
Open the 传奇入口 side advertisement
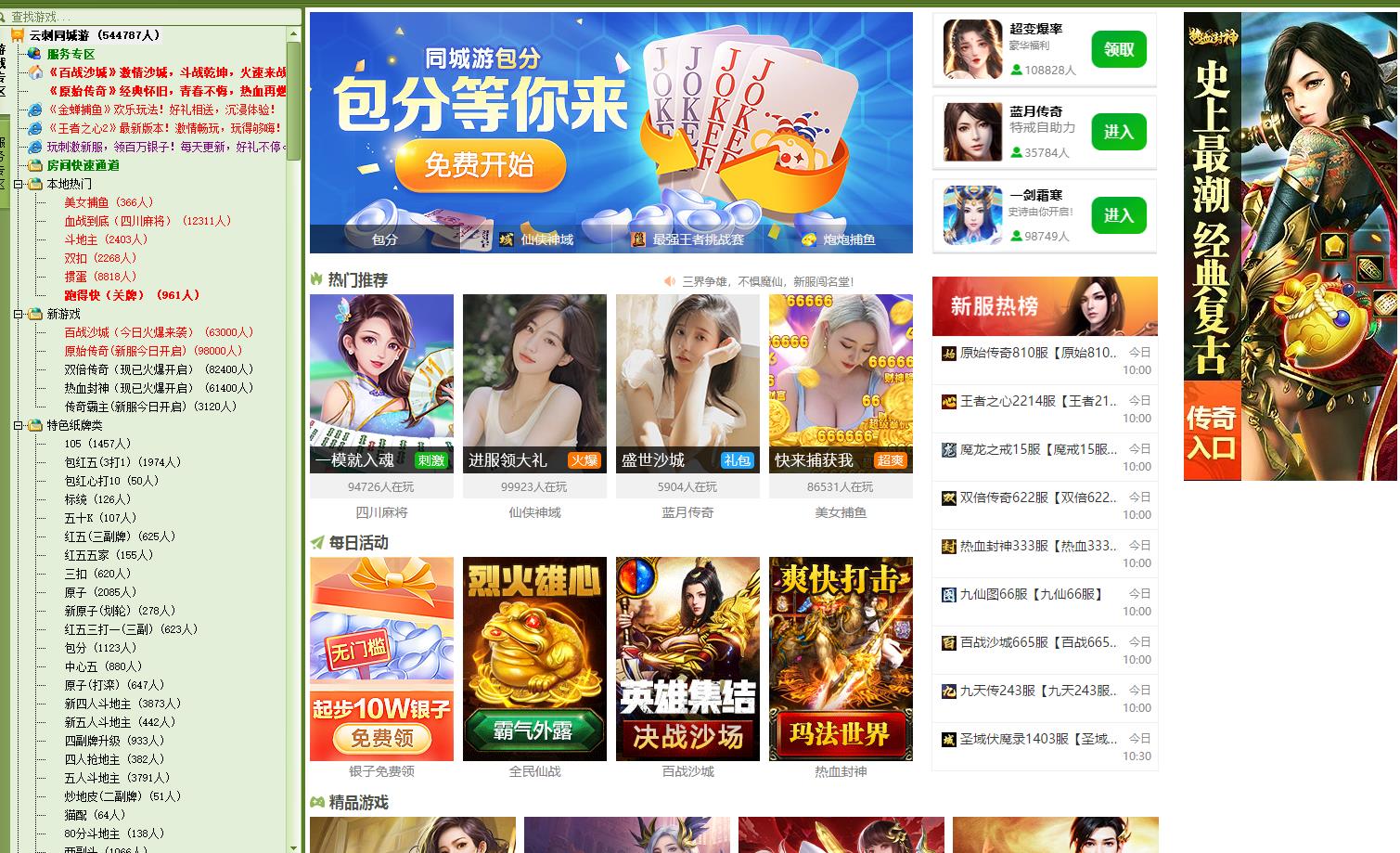pyautogui.click(x=1212, y=431)
